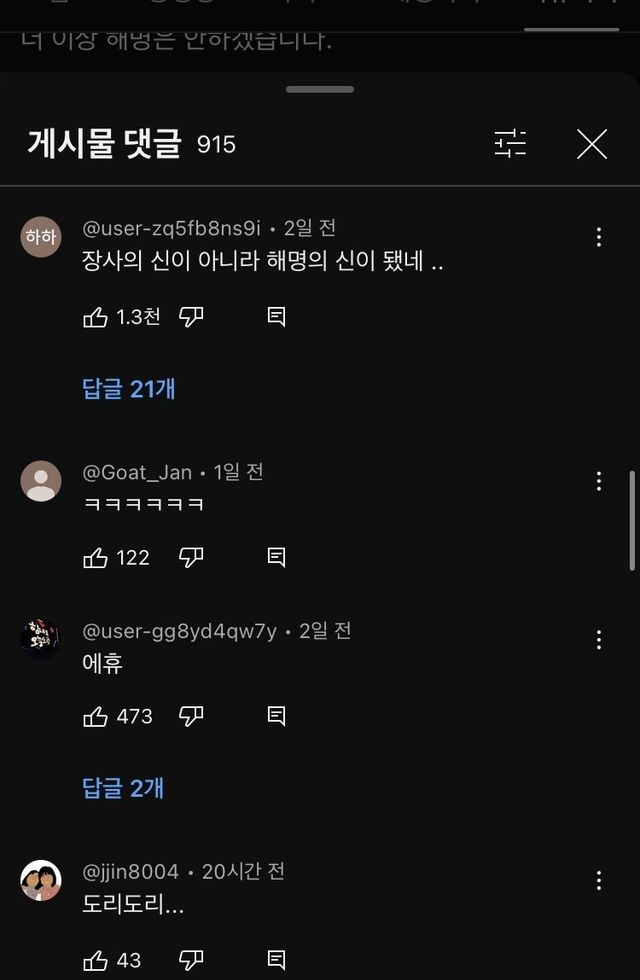Reply to the comment by @user-zq5fb8ns9i

pyautogui.click(x=277, y=317)
